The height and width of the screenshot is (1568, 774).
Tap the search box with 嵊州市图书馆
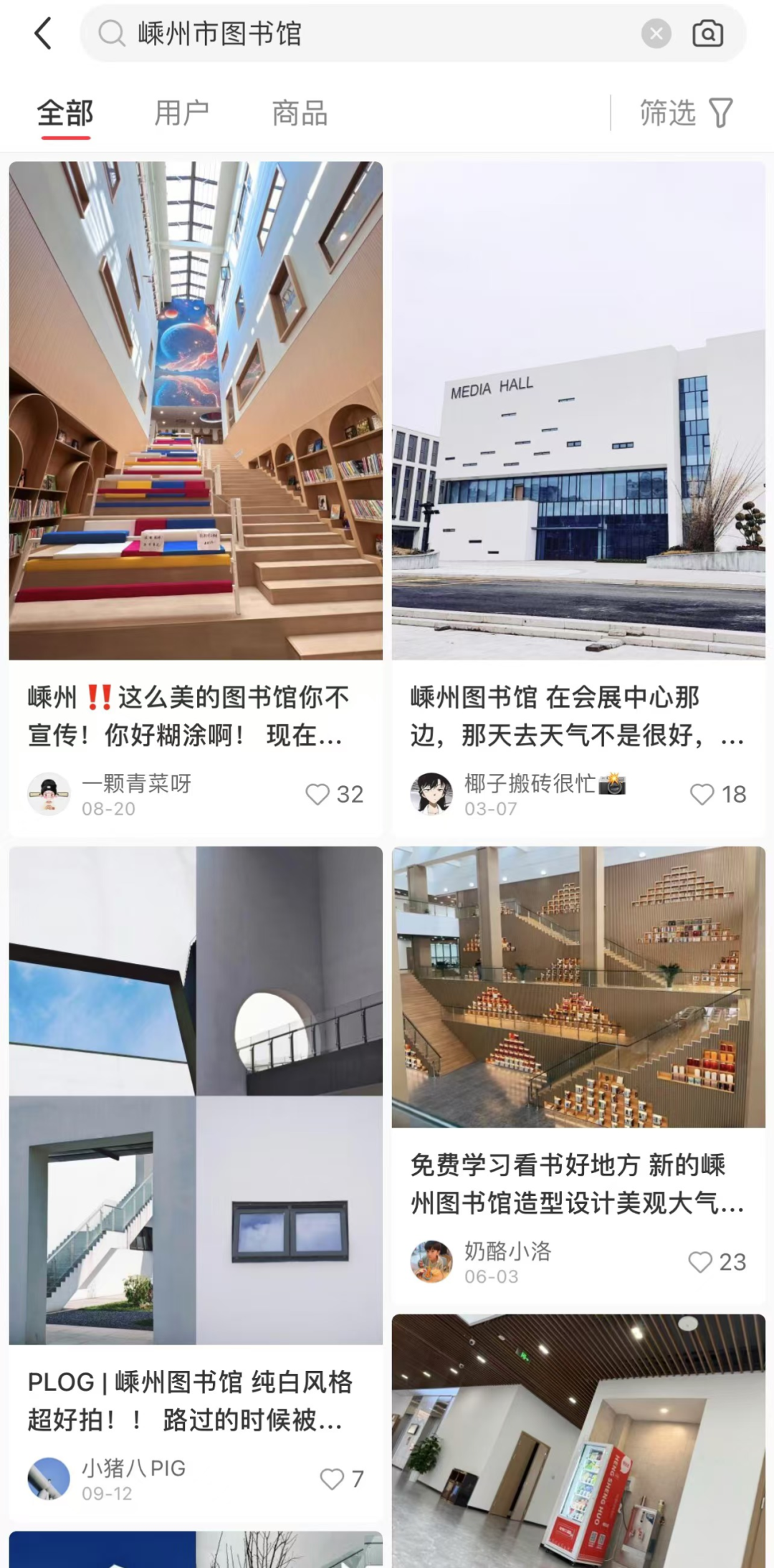(x=358, y=34)
